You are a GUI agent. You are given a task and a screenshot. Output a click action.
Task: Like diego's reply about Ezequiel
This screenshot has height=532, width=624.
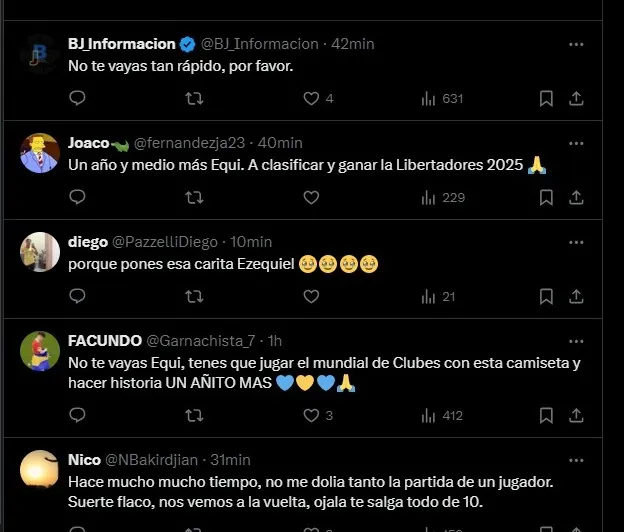[x=311, y=296]
